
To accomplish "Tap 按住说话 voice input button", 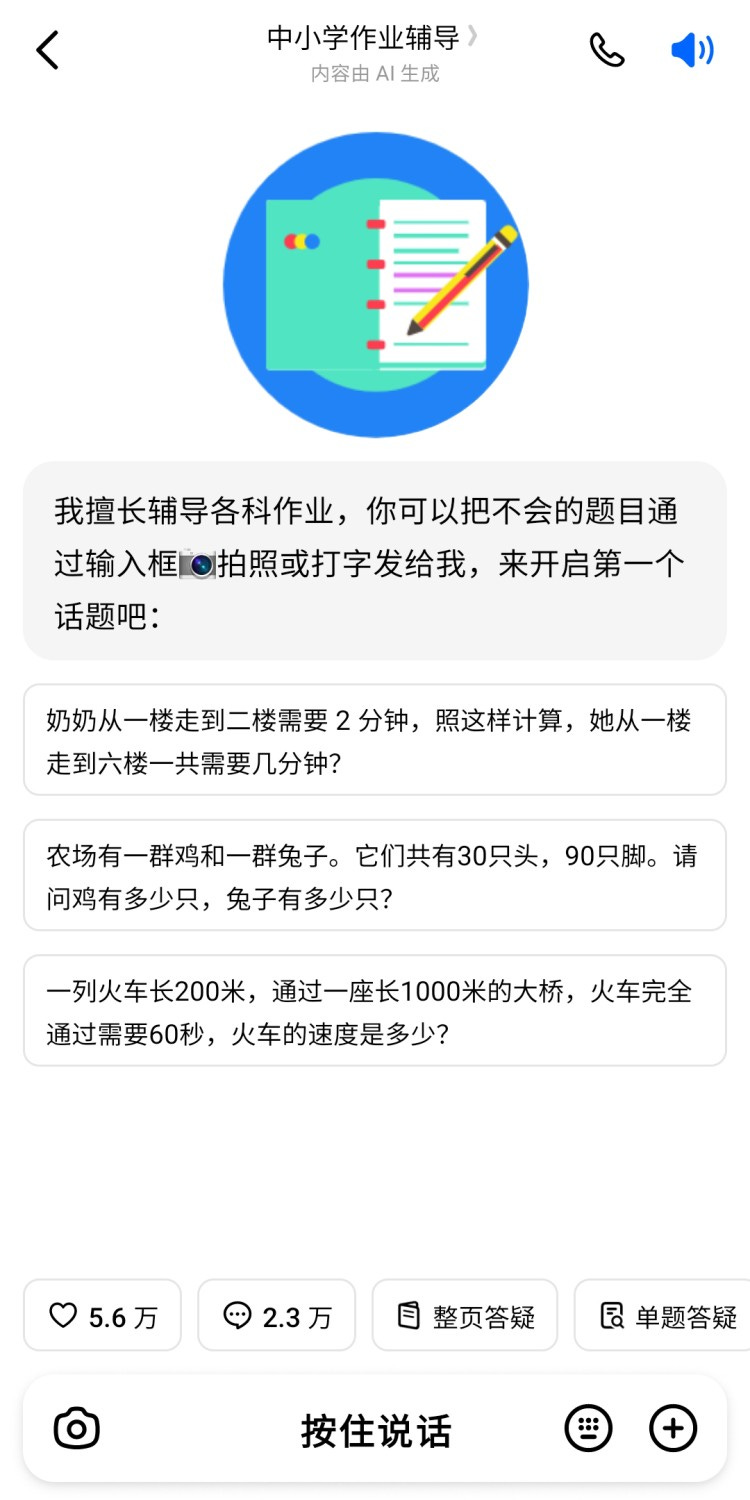I will (x=376, y=1430).
